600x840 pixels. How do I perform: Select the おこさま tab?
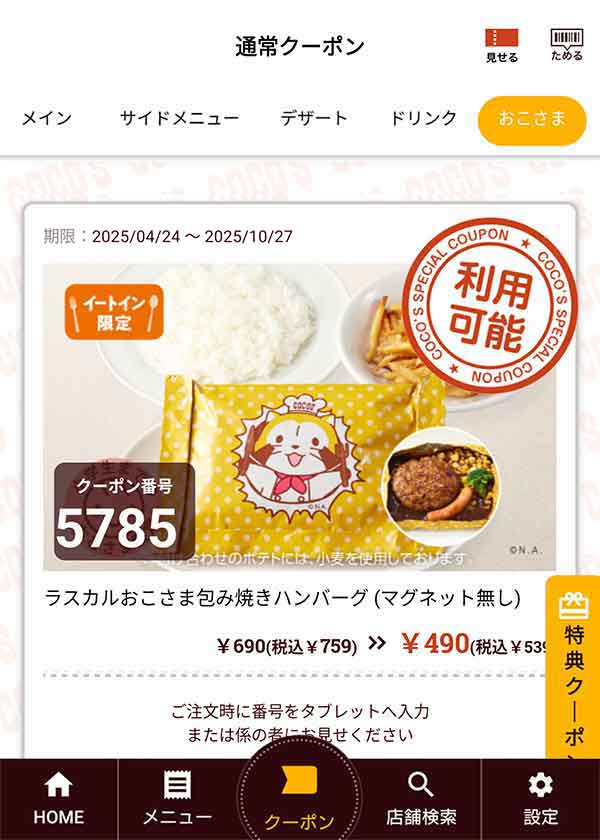(x=531, y=120)
